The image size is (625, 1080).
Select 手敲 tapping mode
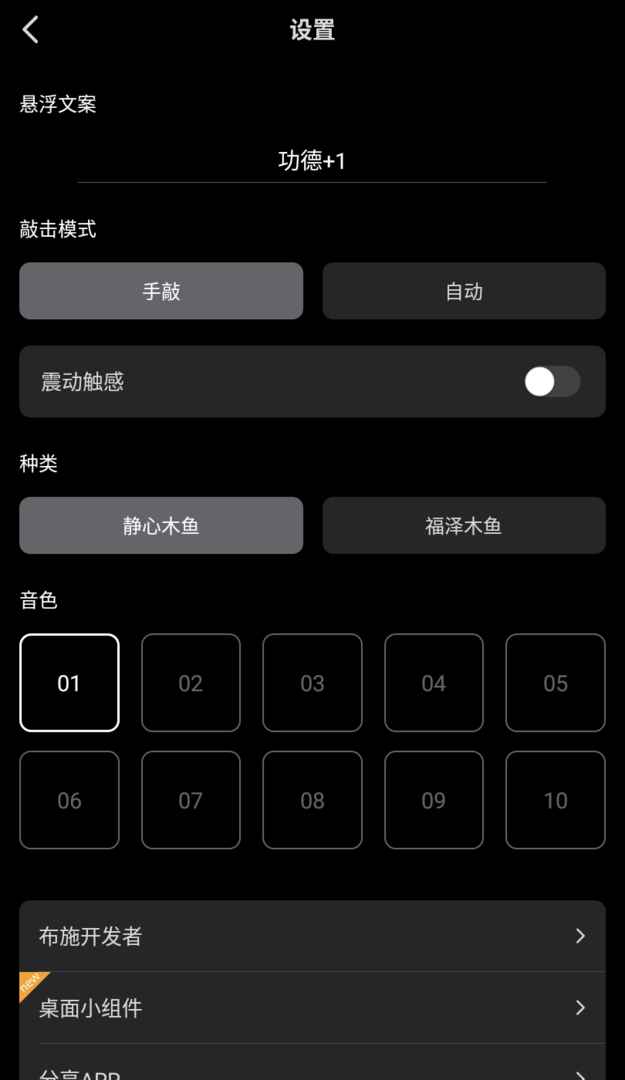point(161,291)
